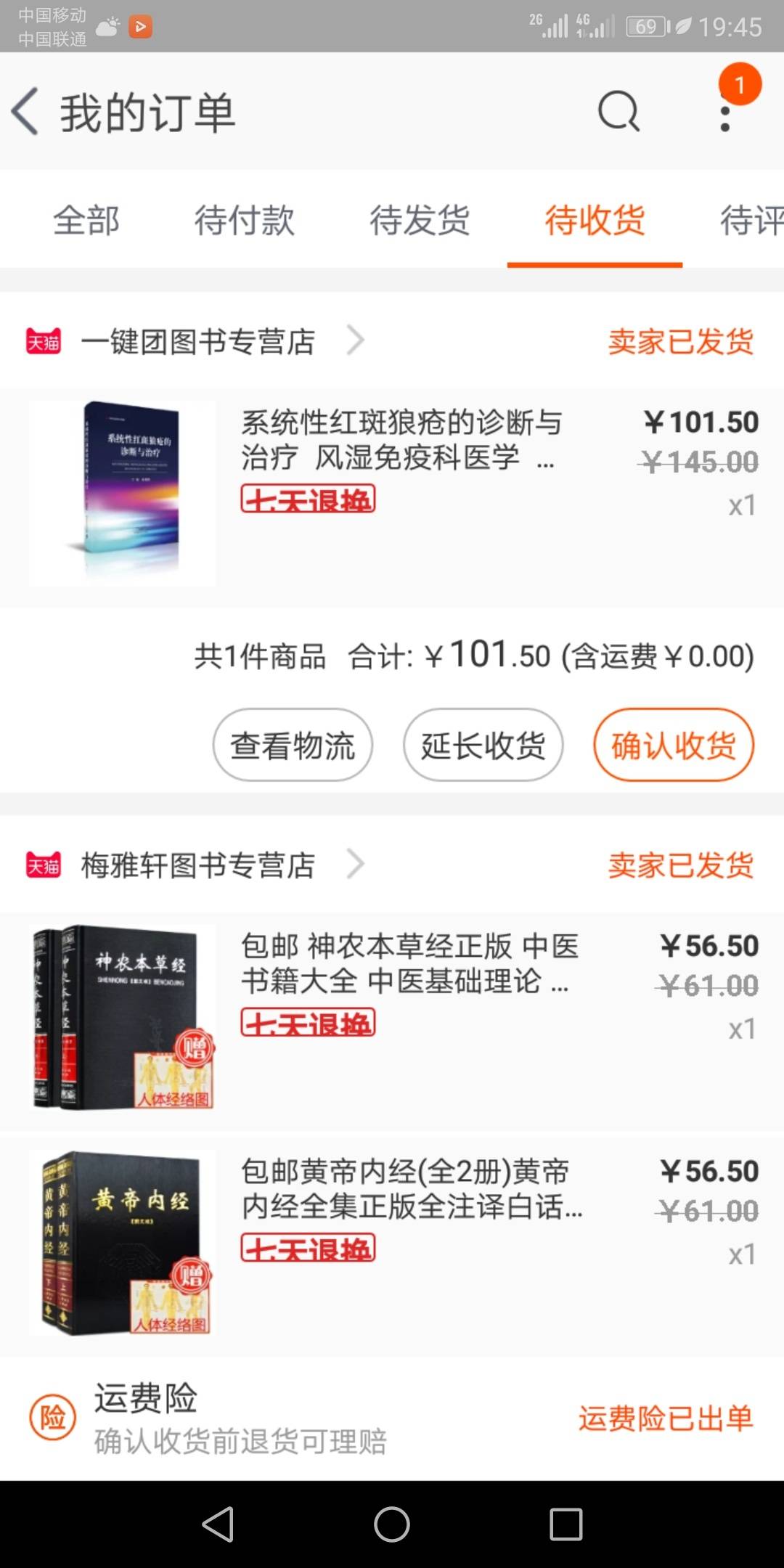The height and width of the screenshot is (1568, 784).
Task: Confirm receipt with 确认收货 button
Action: 673,745
